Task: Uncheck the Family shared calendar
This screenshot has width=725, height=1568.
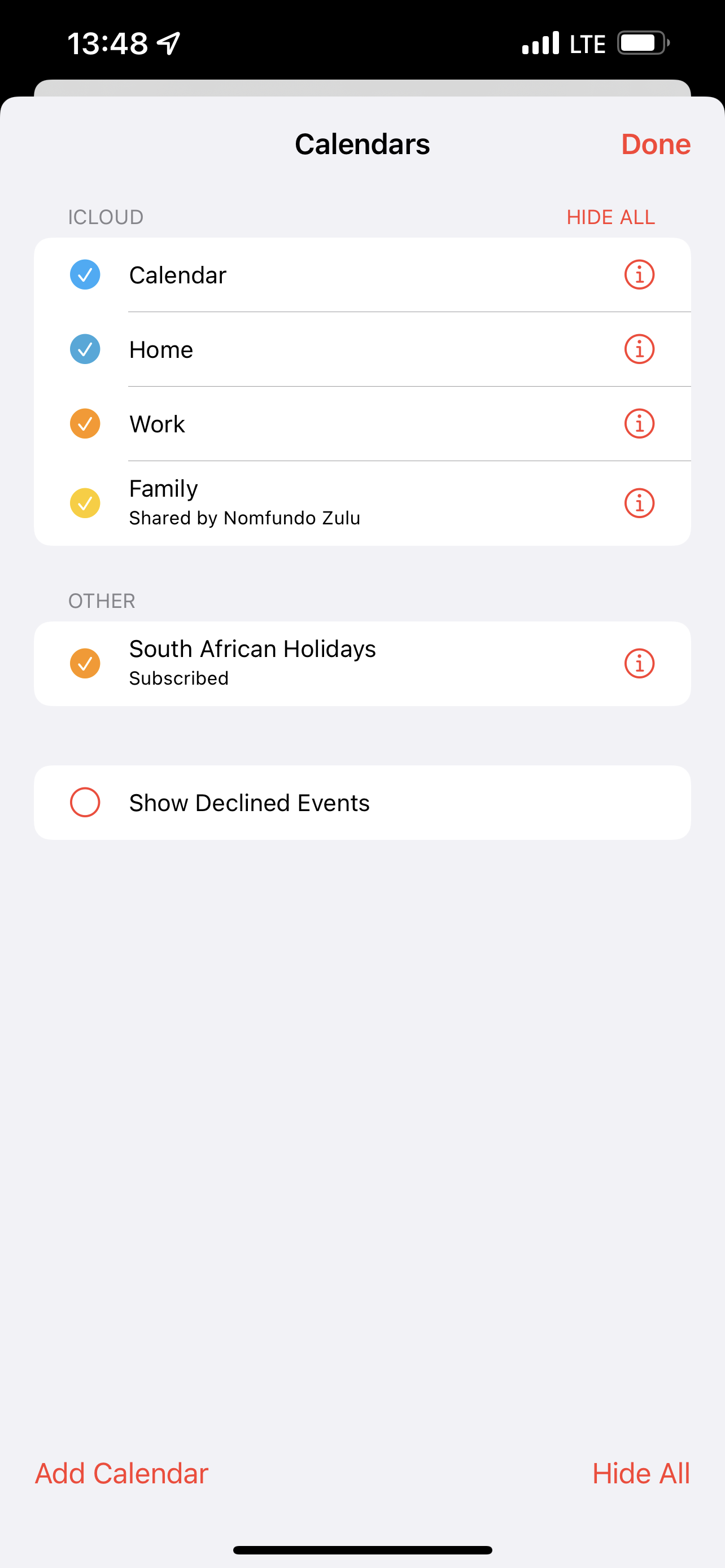Action: [85, 503]
